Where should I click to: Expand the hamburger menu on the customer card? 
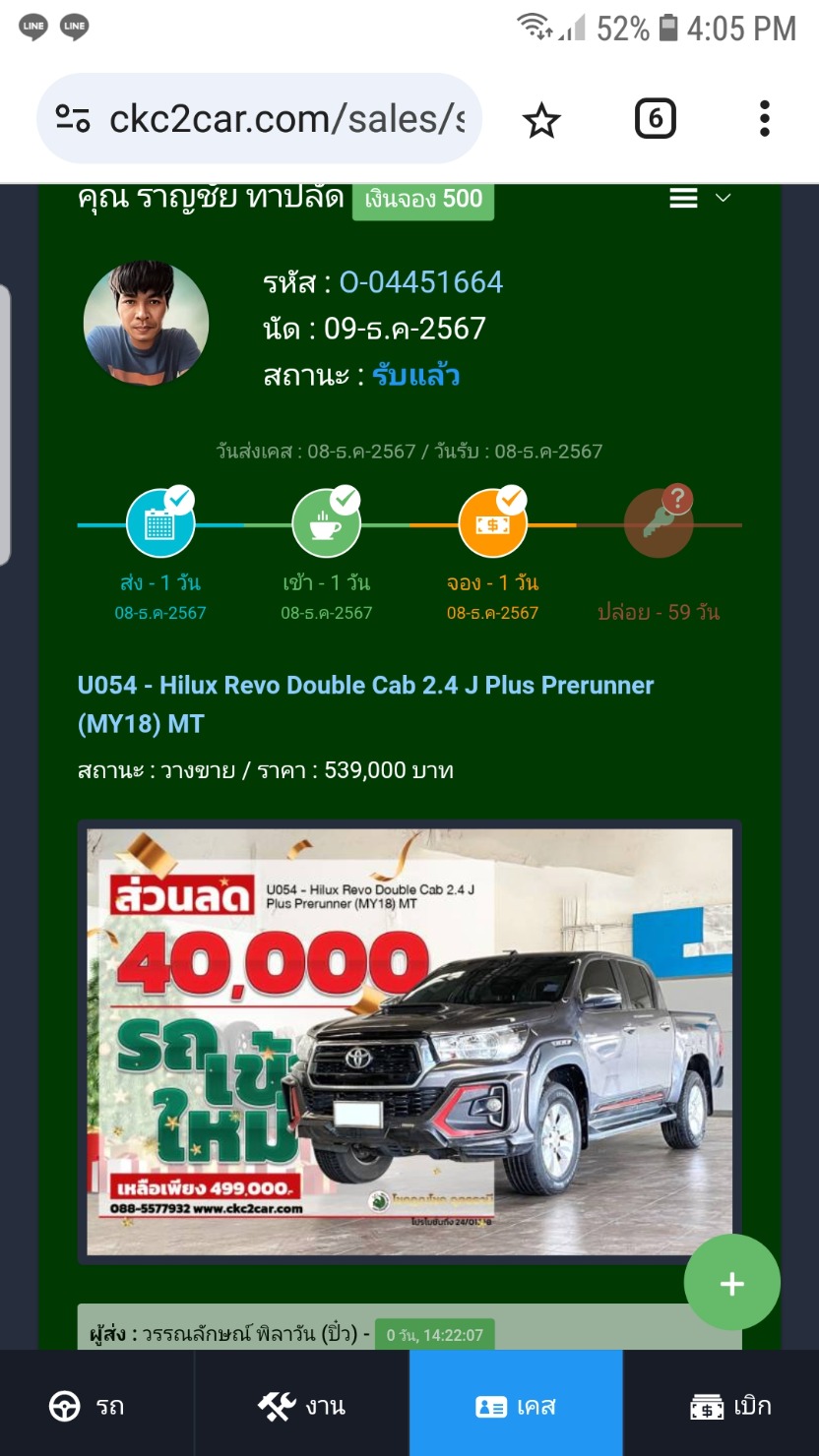pos(700,199)
